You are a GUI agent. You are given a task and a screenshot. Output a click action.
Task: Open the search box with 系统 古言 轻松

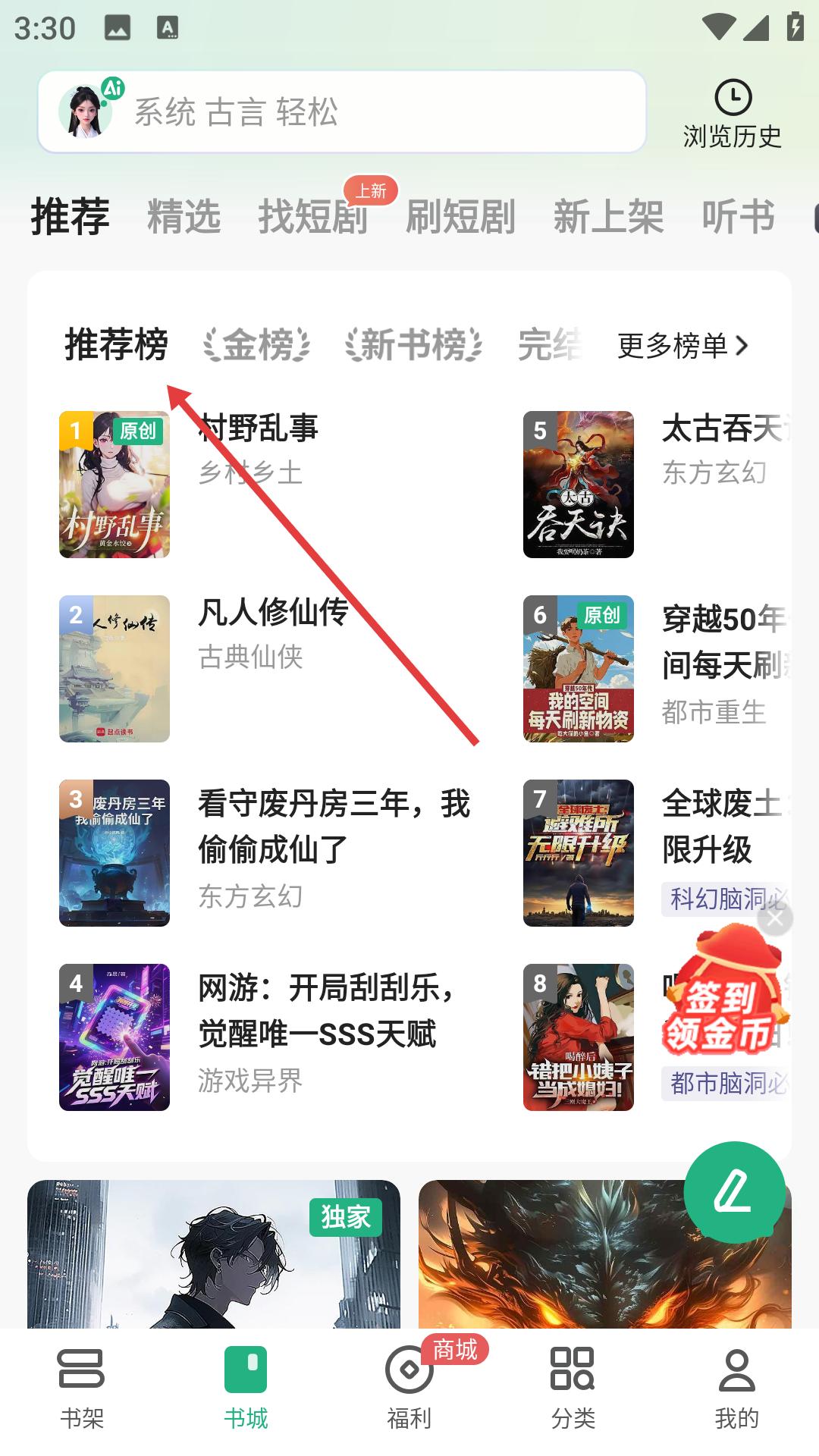pyautogui.click(x=341, y=112)
